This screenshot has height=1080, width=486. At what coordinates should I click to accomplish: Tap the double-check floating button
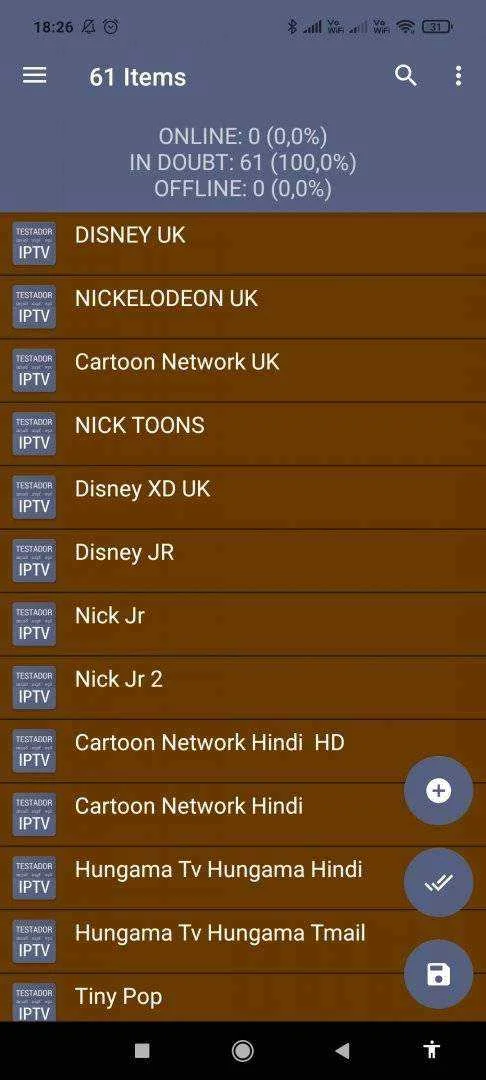coord(439,882)
